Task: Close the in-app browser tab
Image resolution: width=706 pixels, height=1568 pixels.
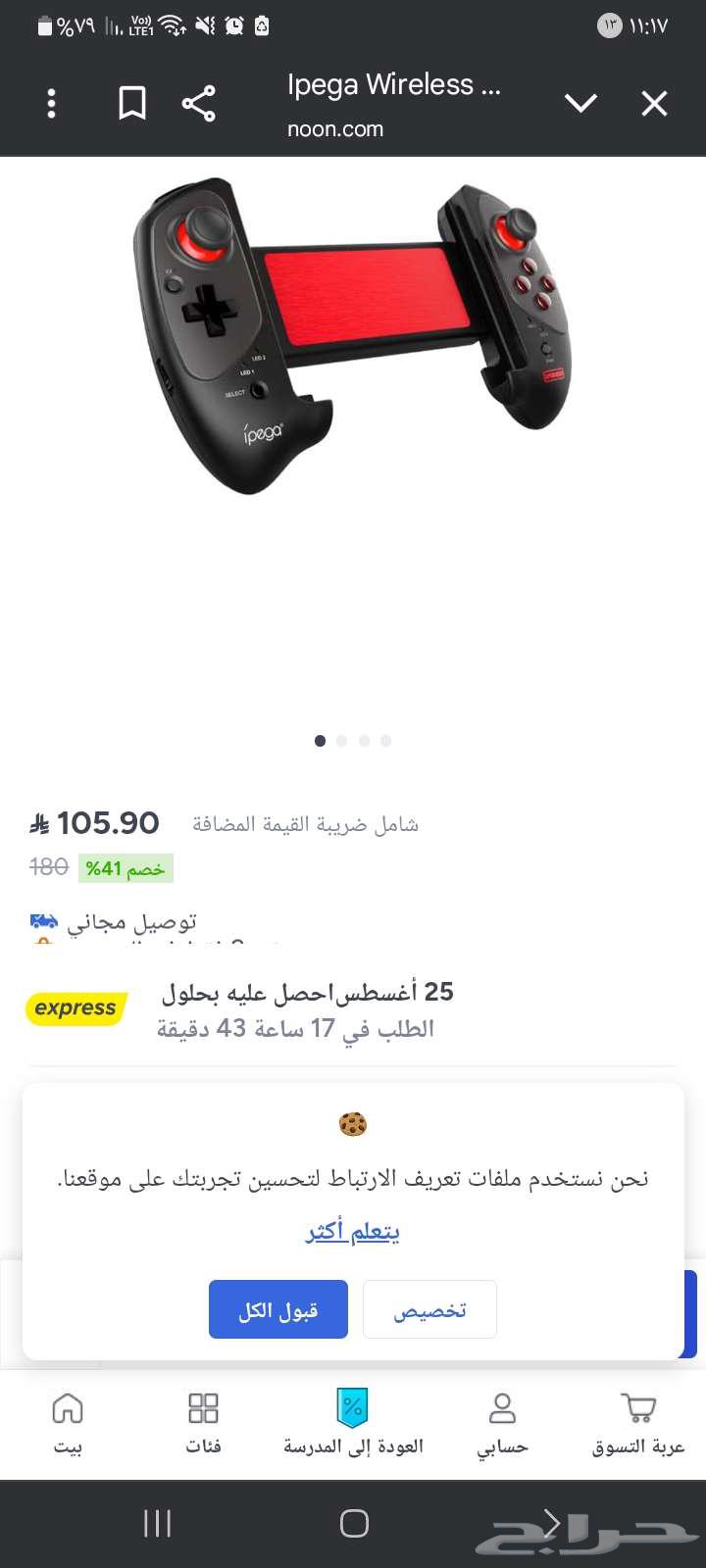Action: click(x=654, y=104)
